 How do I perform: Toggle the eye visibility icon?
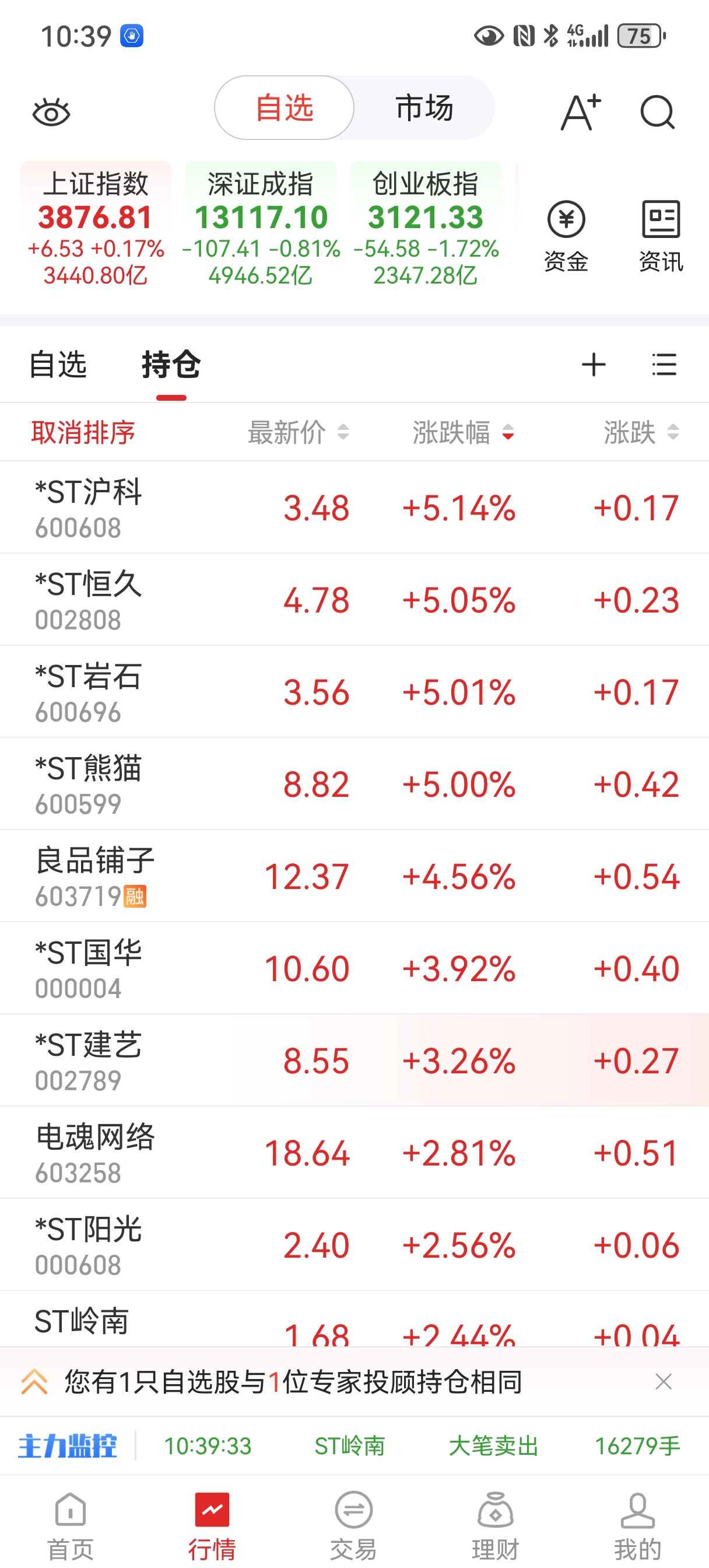(x=51, y=113)
